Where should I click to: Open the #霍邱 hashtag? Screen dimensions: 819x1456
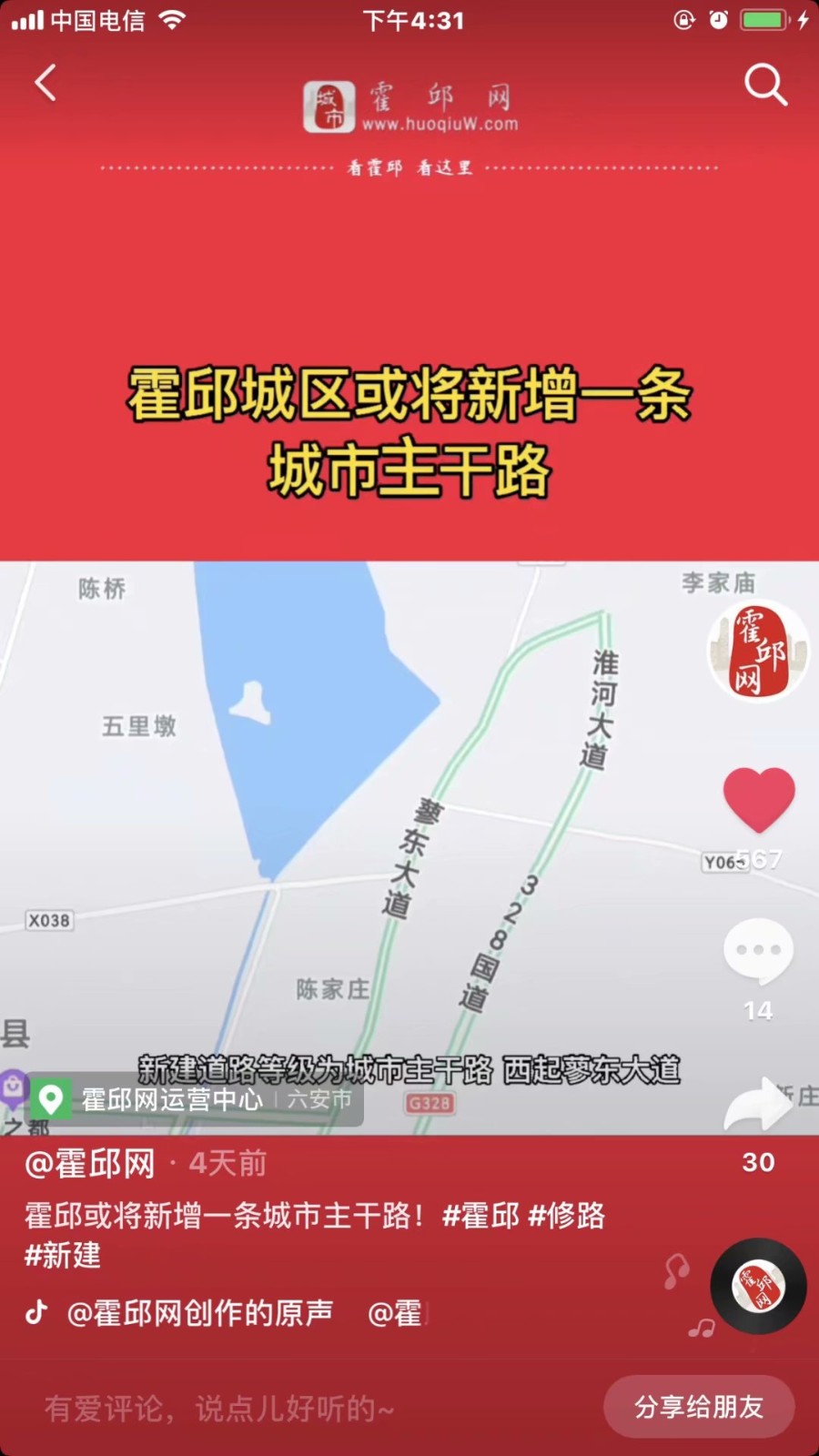point(480,1215)
